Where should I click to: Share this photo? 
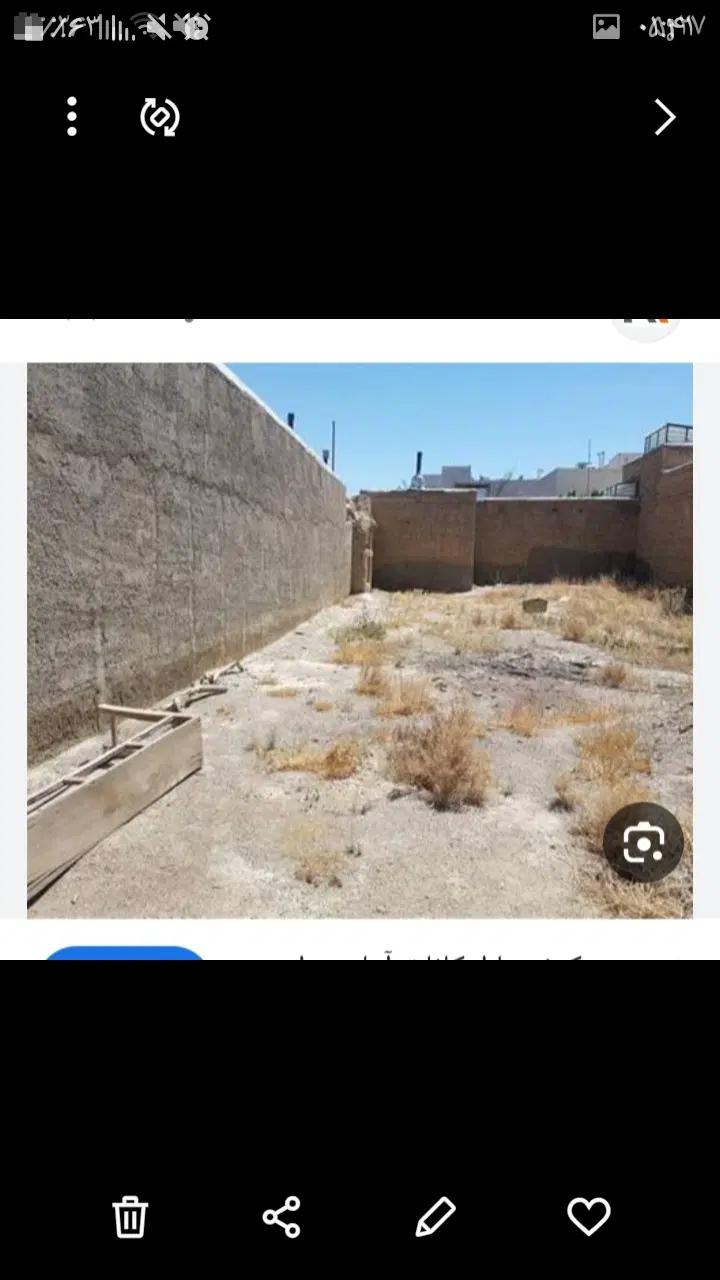coord(281,1217)
